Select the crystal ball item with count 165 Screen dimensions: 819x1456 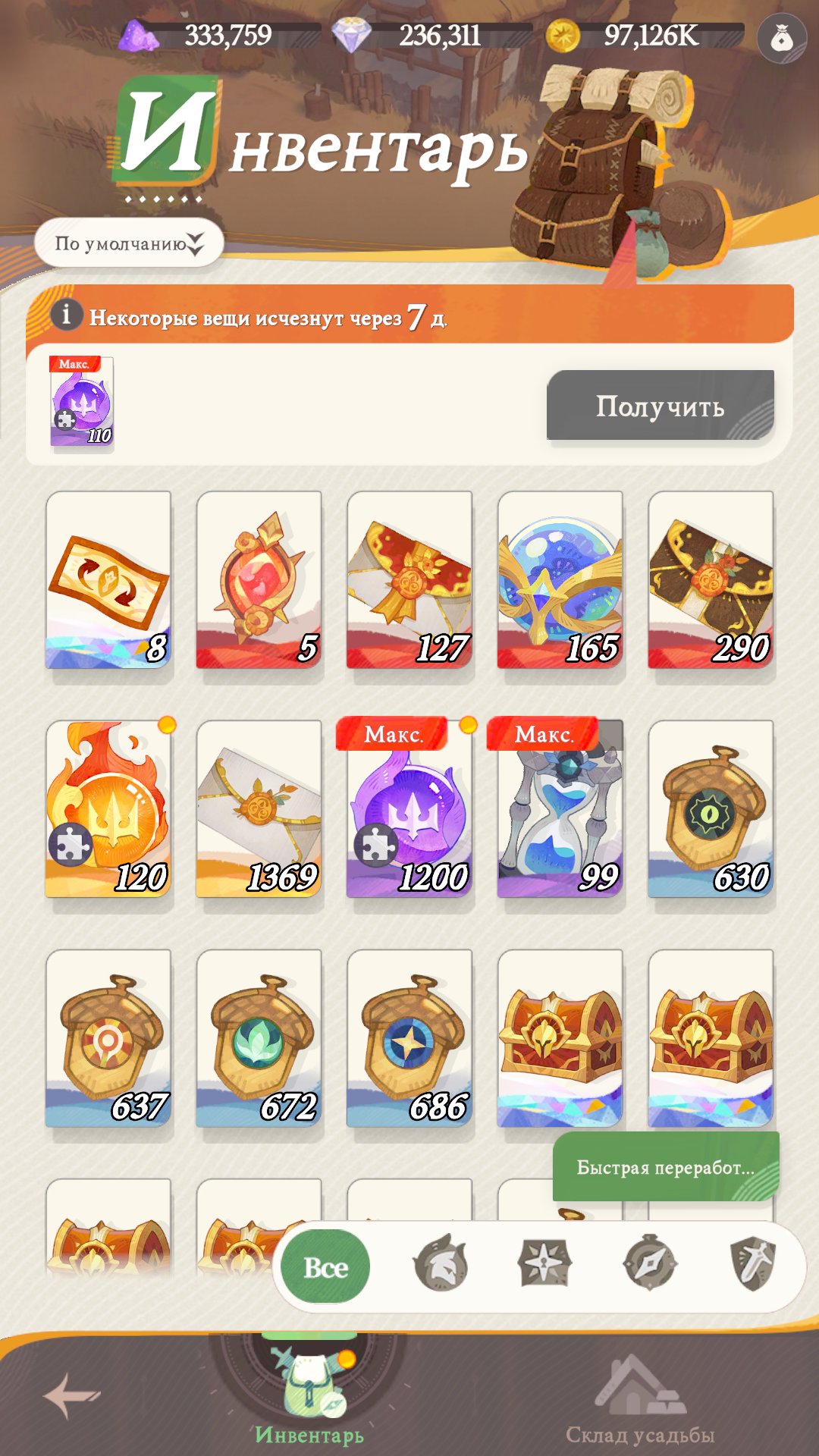click(x=560, y=580)
